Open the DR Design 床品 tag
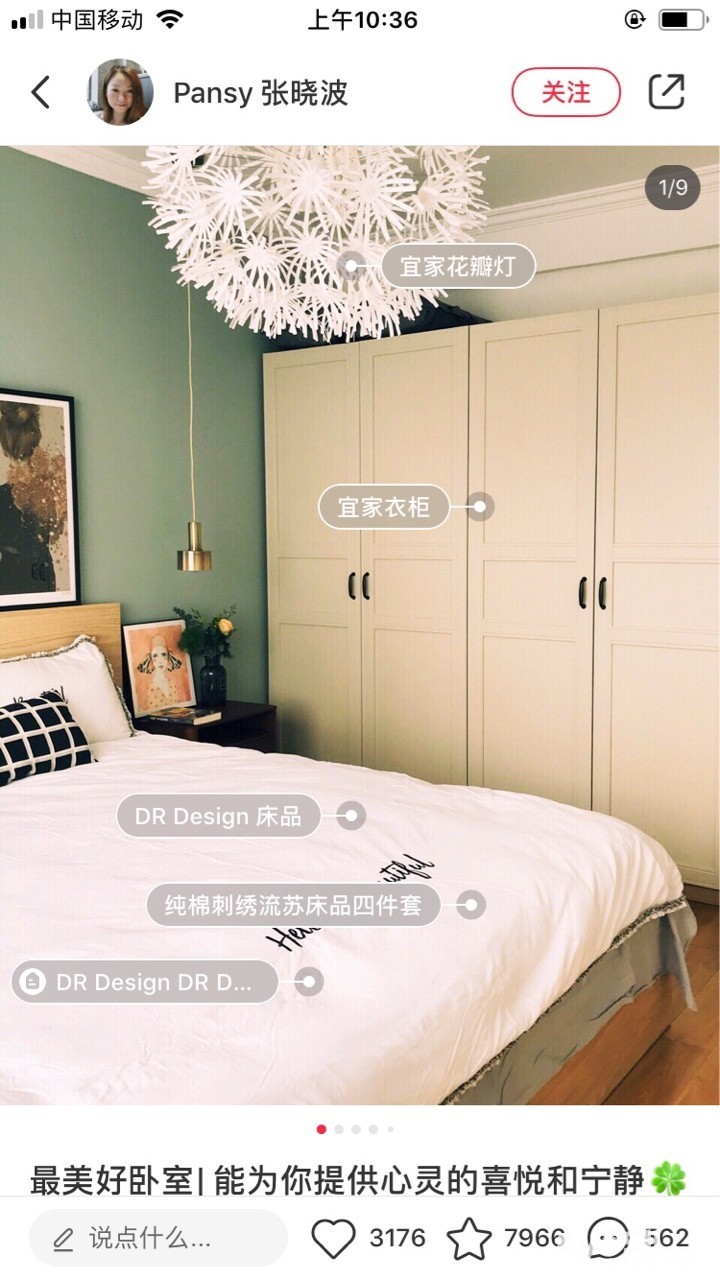Screen dimensions: 720x1280 (x=218, y=816)
